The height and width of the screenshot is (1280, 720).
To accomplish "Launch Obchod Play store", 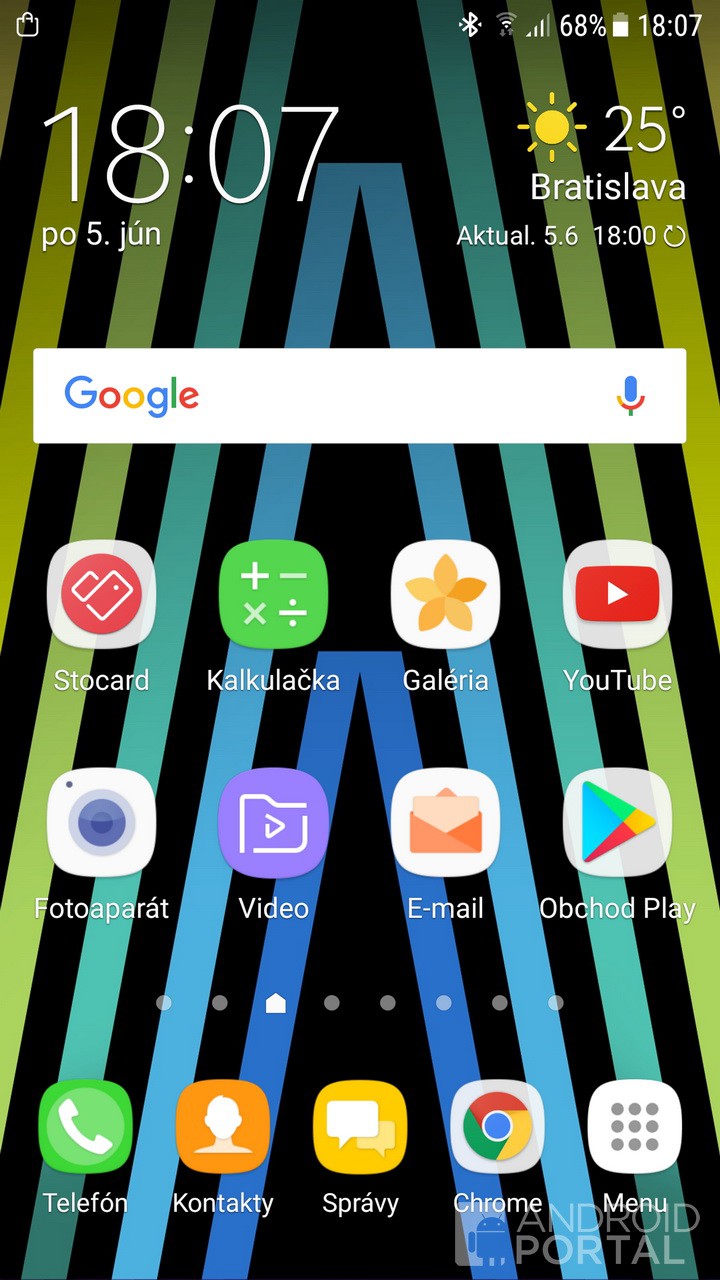I will pos(617,823).
